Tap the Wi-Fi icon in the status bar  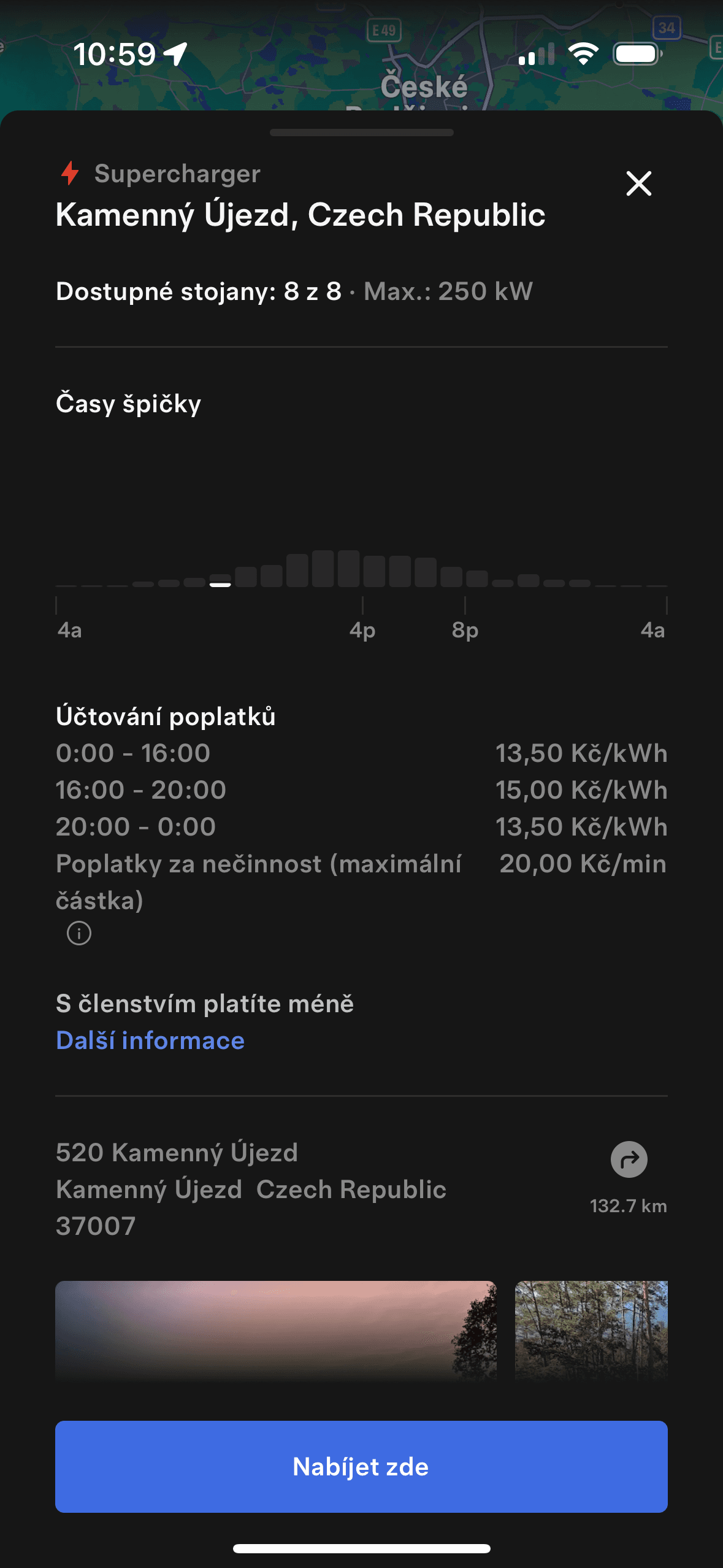pyautogui.click(x=584, y=55)
